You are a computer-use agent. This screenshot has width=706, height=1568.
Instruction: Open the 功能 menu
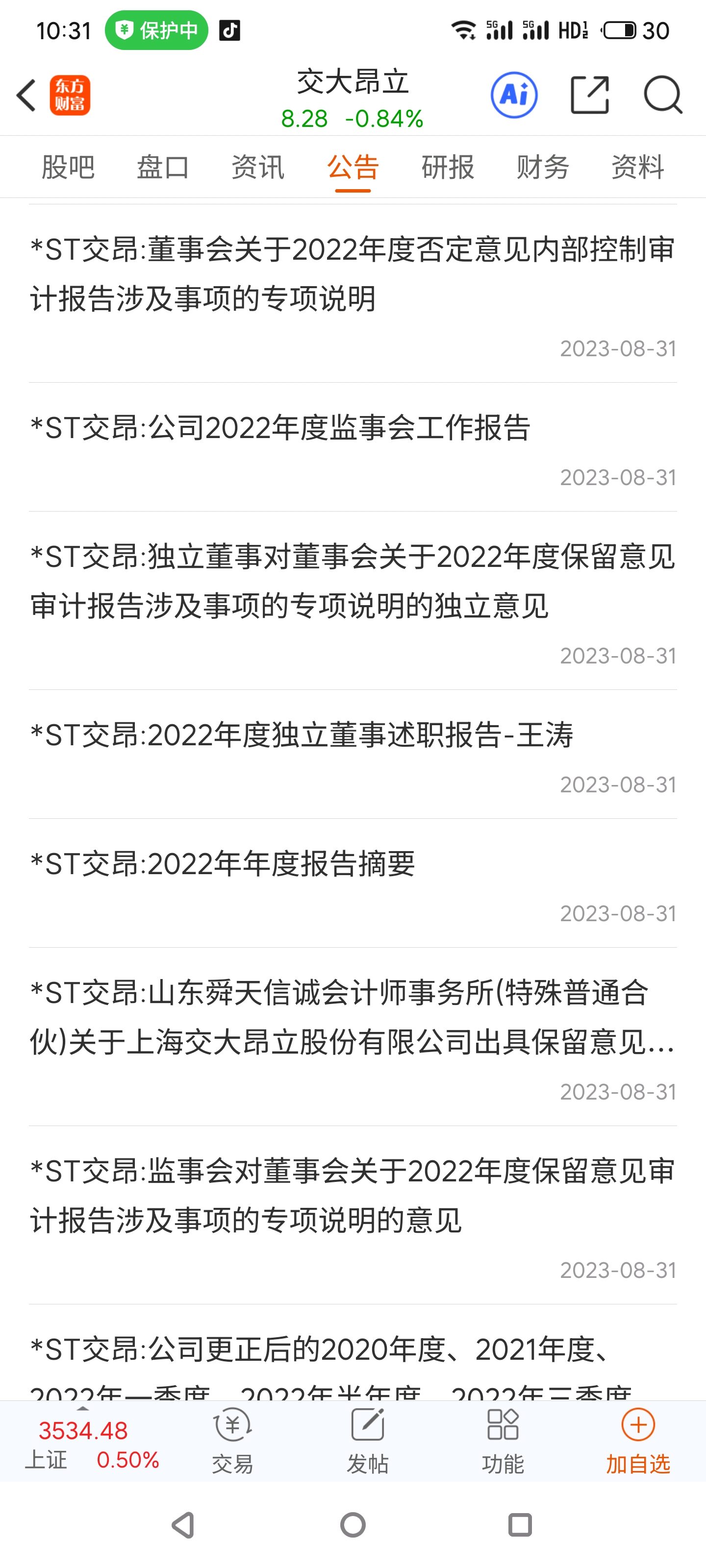click(503, 1441)
